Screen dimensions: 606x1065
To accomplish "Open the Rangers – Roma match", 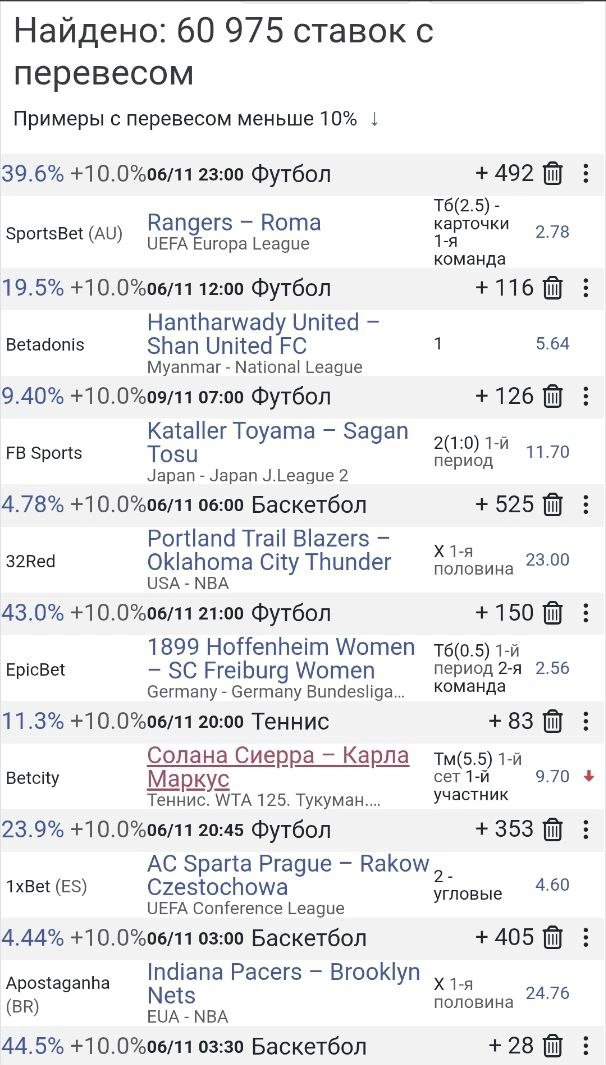I will (x=234, y=222).
